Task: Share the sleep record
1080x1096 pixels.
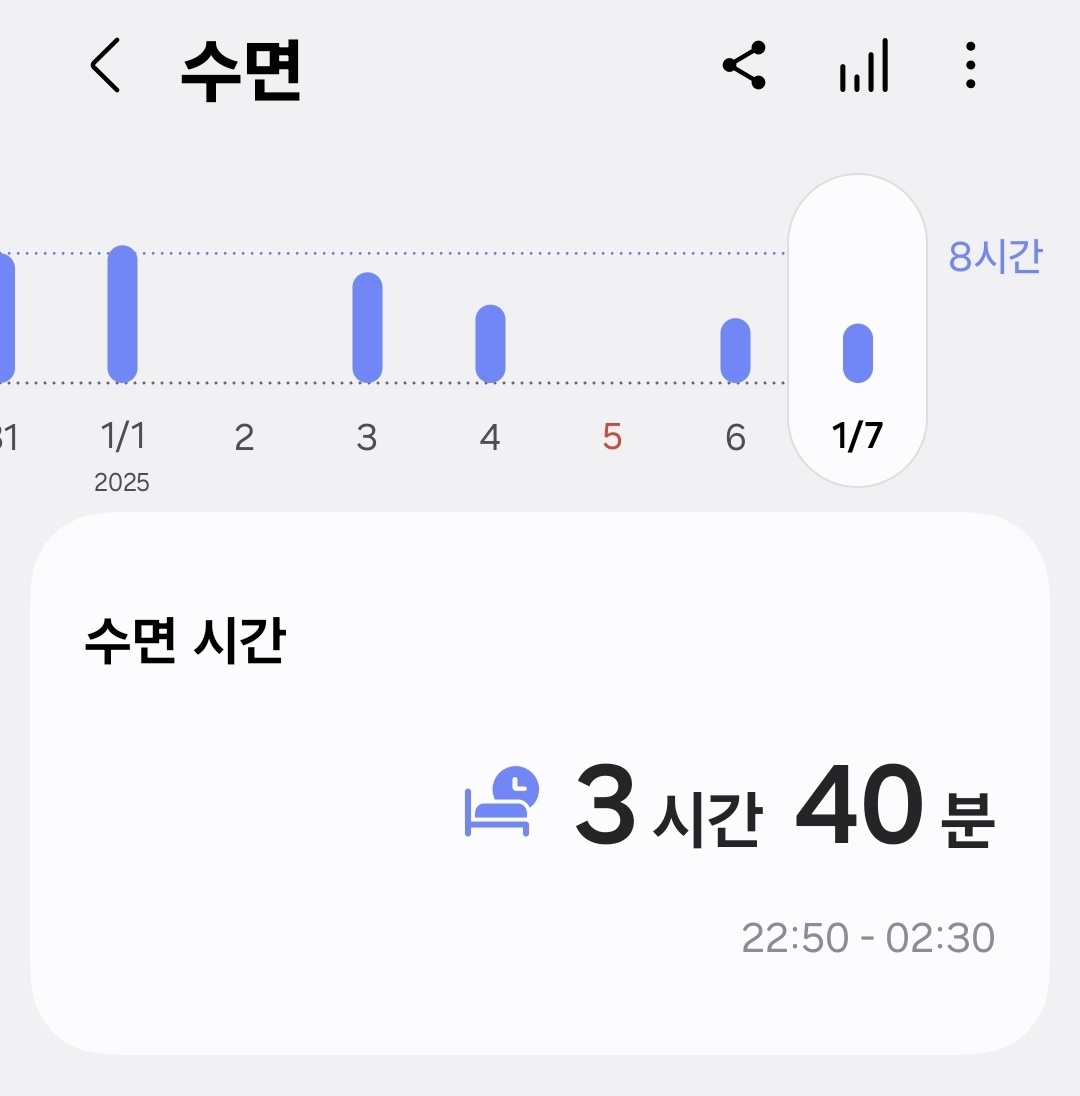Action: click(x=744, y=67)
